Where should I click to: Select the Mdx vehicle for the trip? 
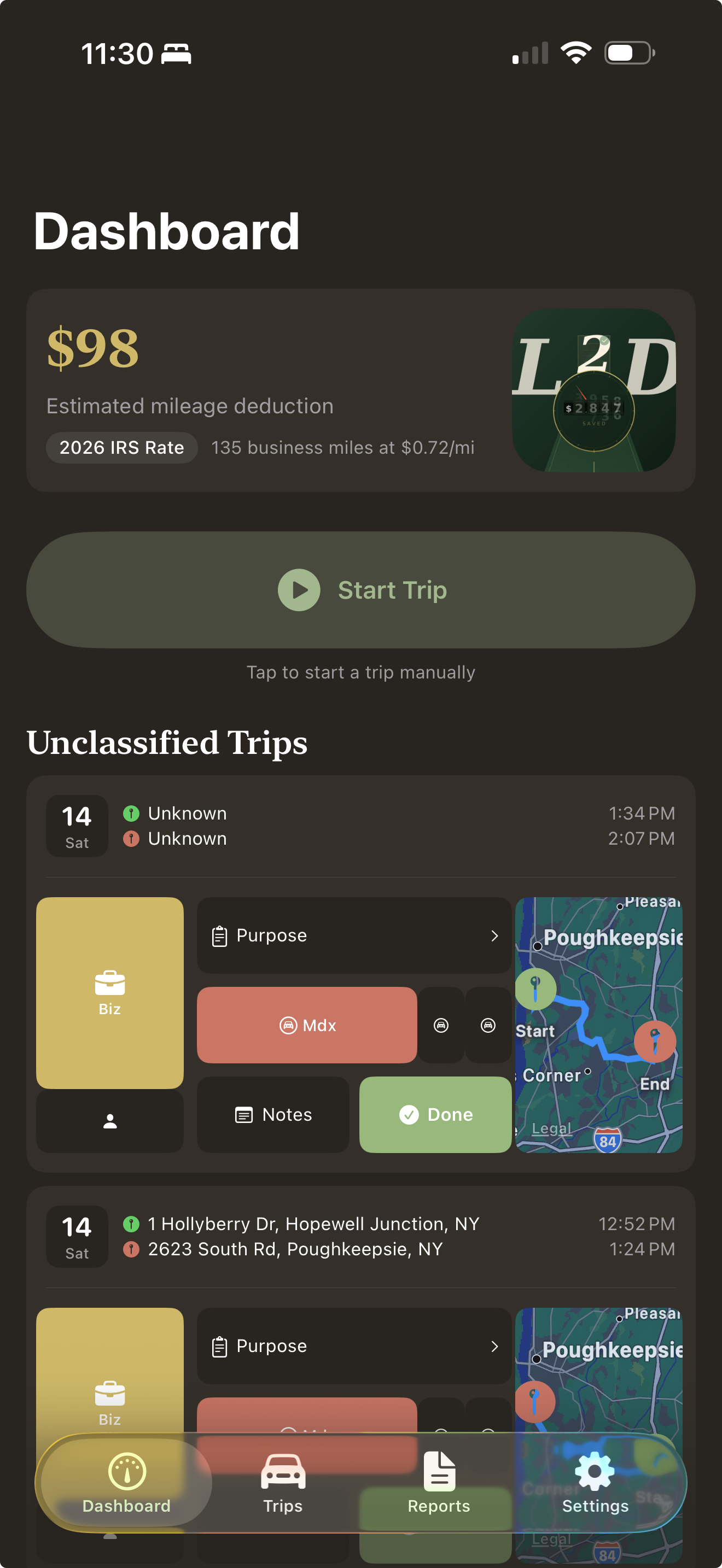(x=307, y=1025)
